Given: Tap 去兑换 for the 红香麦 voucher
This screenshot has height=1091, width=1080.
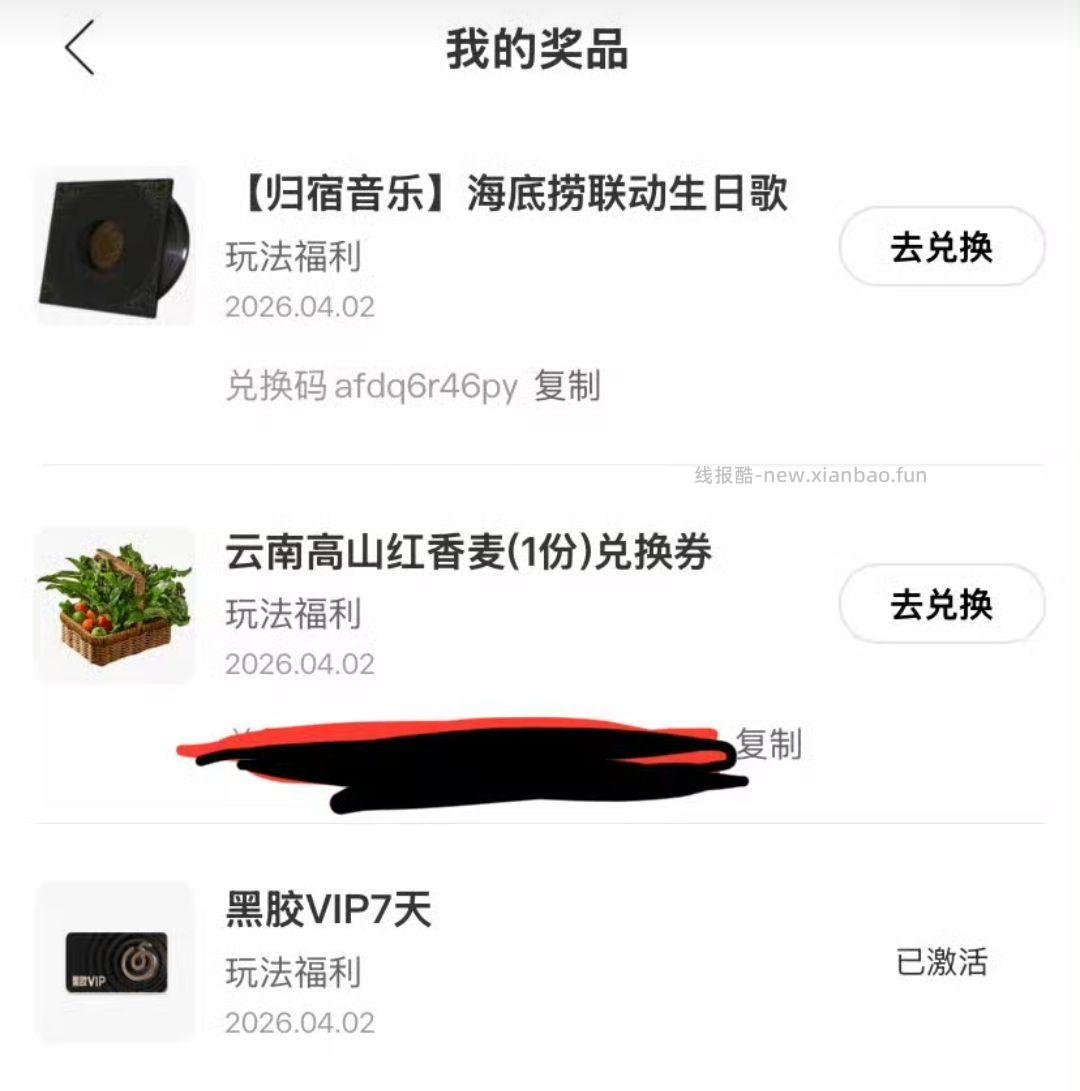Looking at the screenshot, I should (941, 605).
